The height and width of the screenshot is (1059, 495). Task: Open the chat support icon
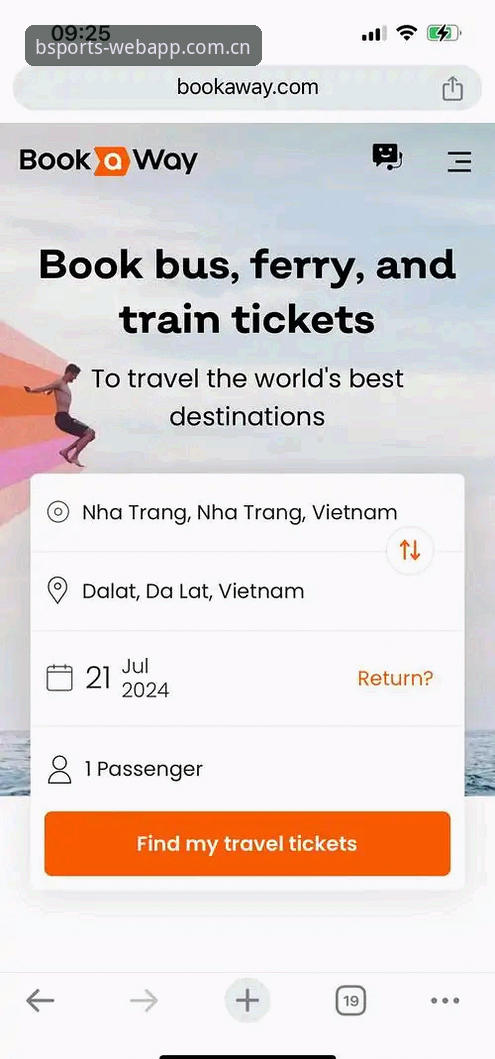[387, 157]
